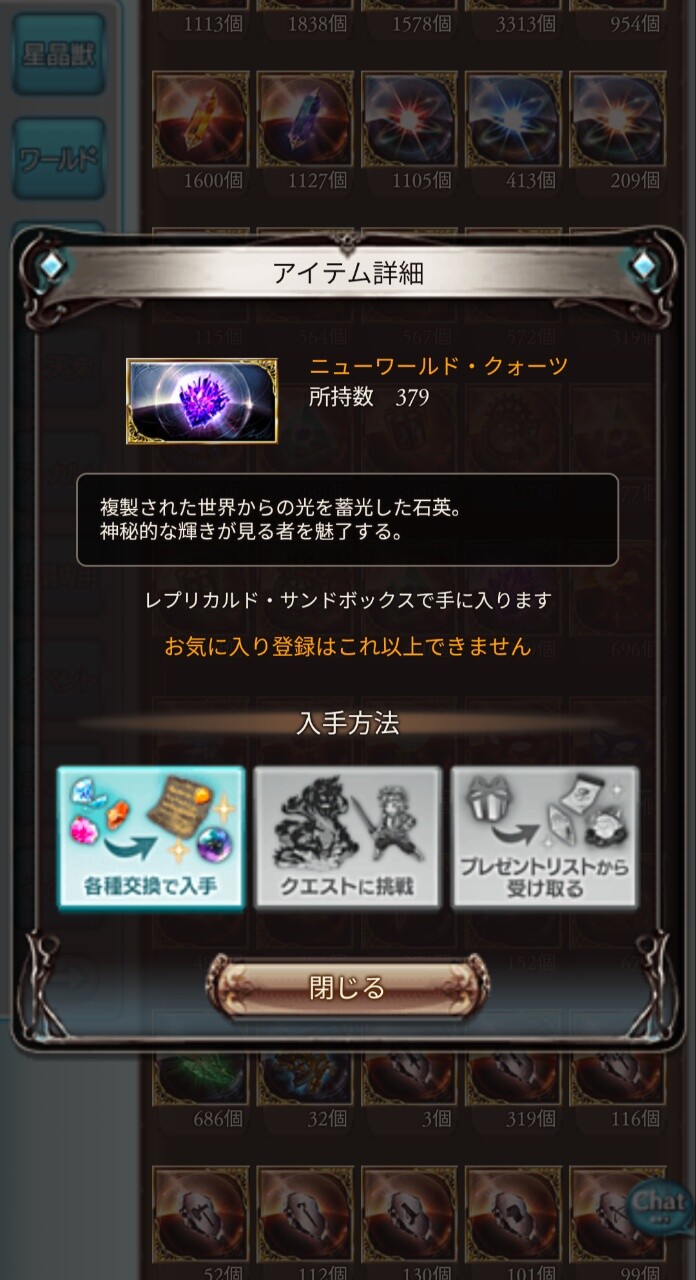Select クエストに挑戦 acquisition method

[x=347, y=838]
